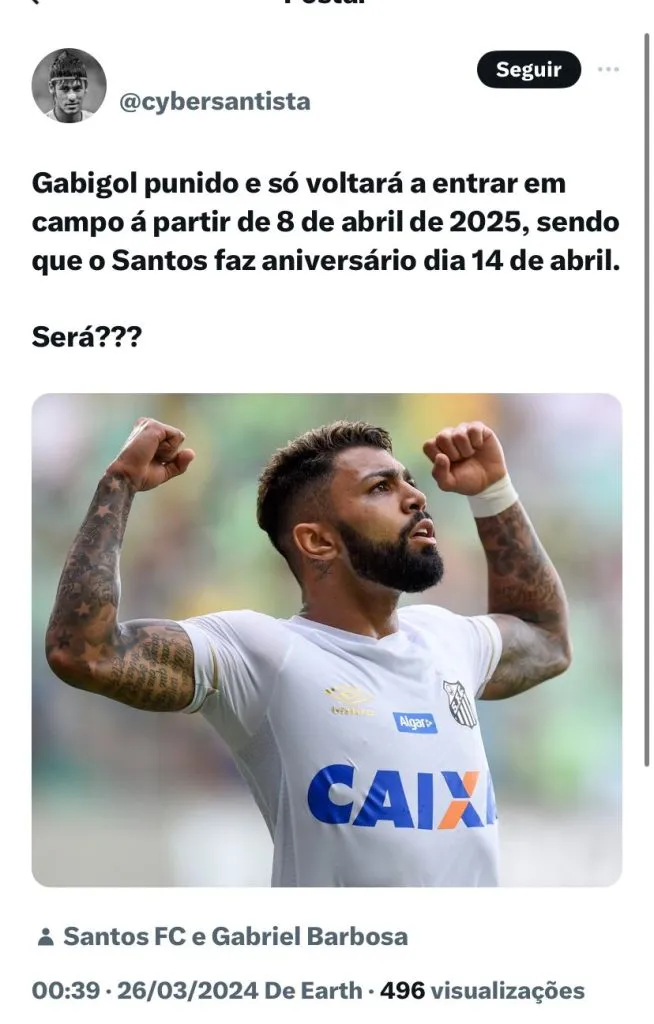View the @cybersantista profile handle
Screen dimensions: 654x1024
(x=215, y=101)
